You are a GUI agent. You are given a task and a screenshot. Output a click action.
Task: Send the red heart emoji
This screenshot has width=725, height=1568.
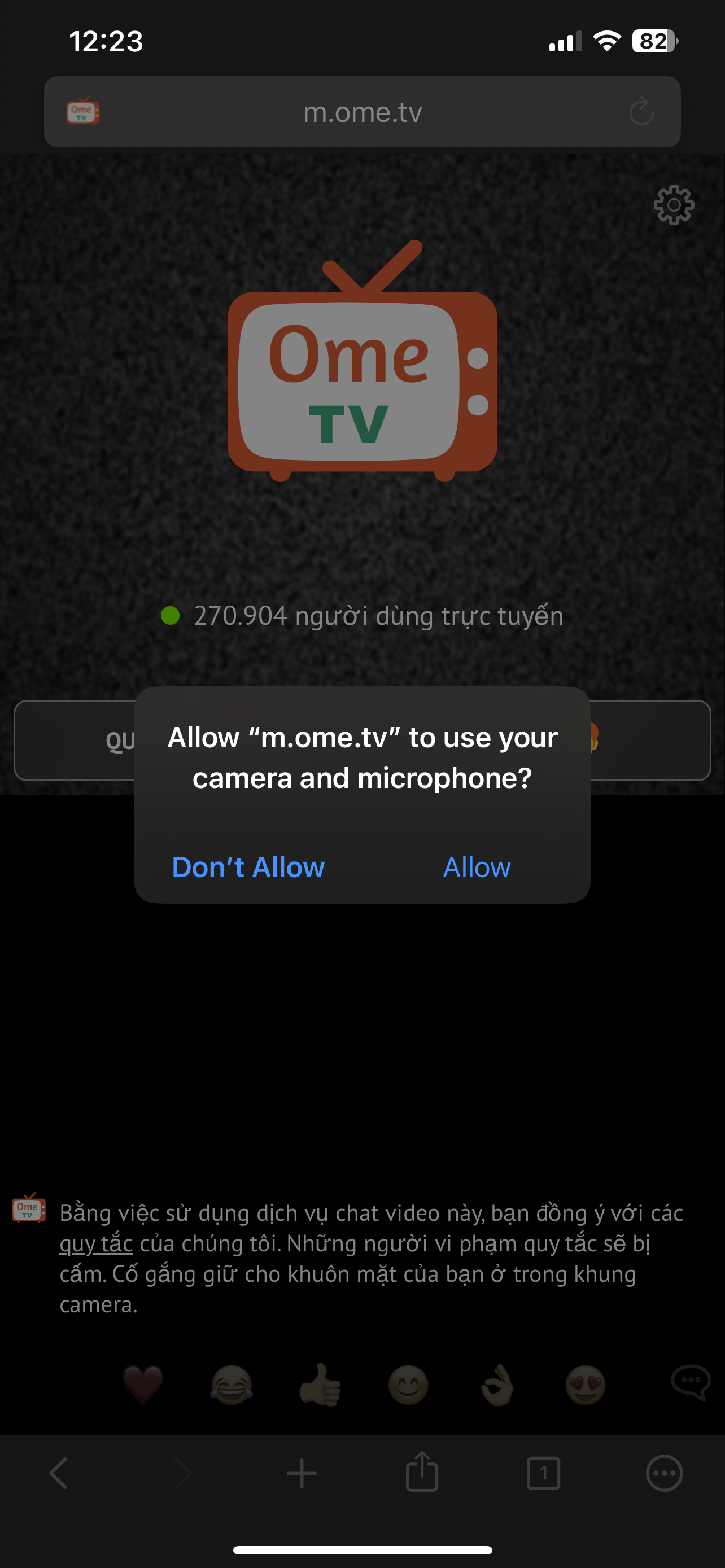pyautogui.click(x=143, y=1385)
